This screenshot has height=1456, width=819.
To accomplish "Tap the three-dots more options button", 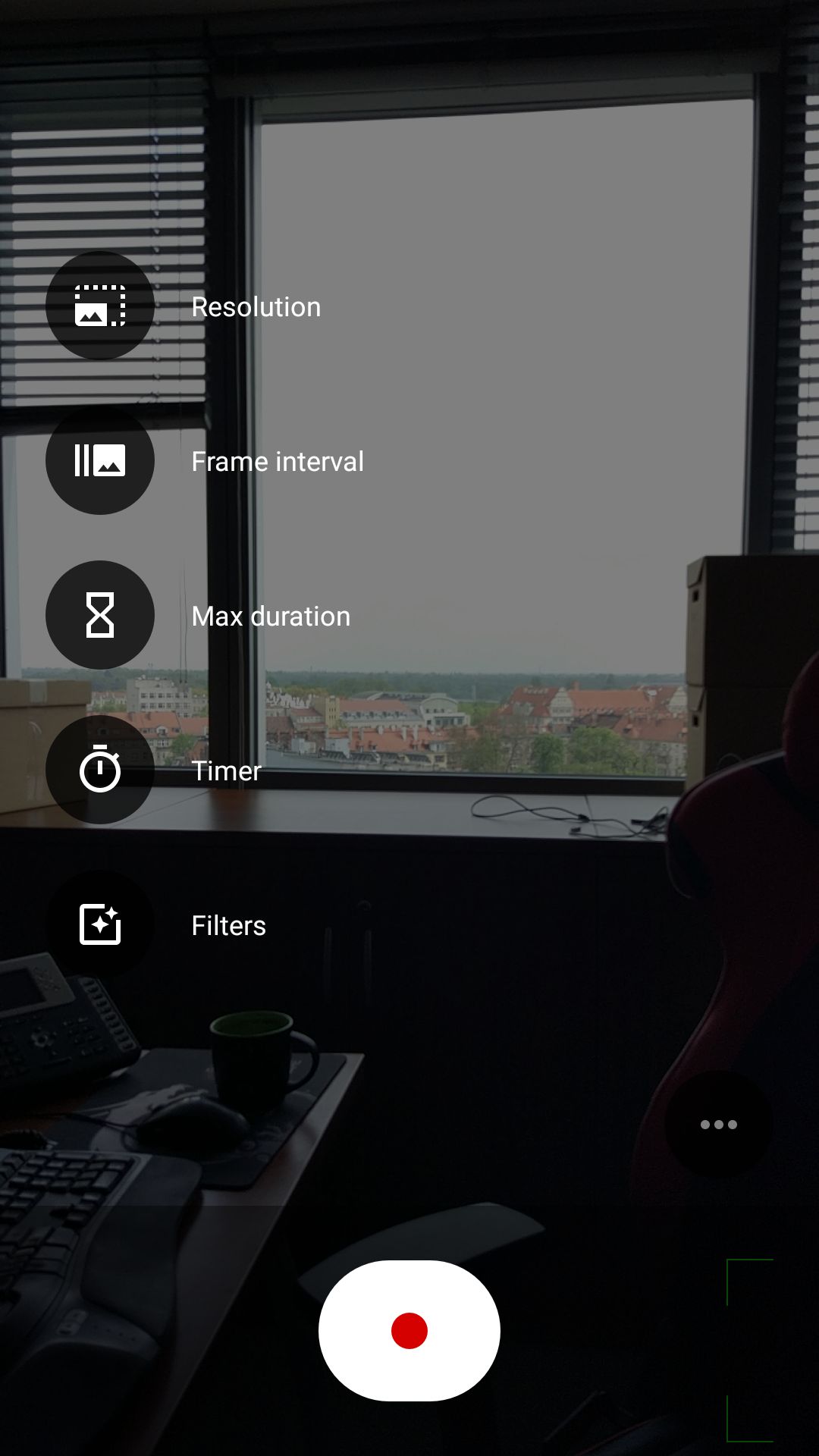I will (x=719, y=1125).
